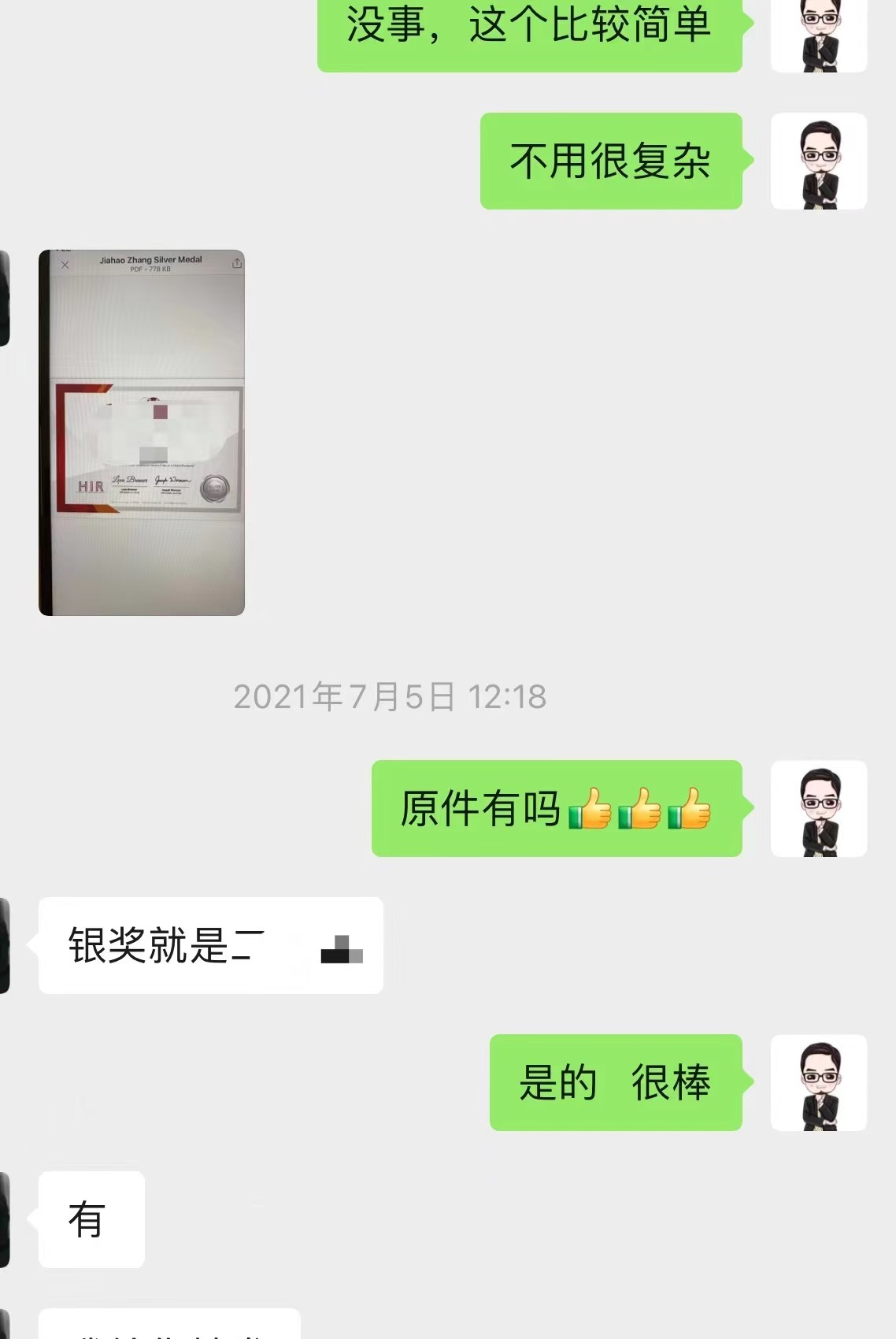Viewport: 896px width, 1339px height.
Task: View avatar beside "是的 很棒" message
Action: coord(819,1083)
